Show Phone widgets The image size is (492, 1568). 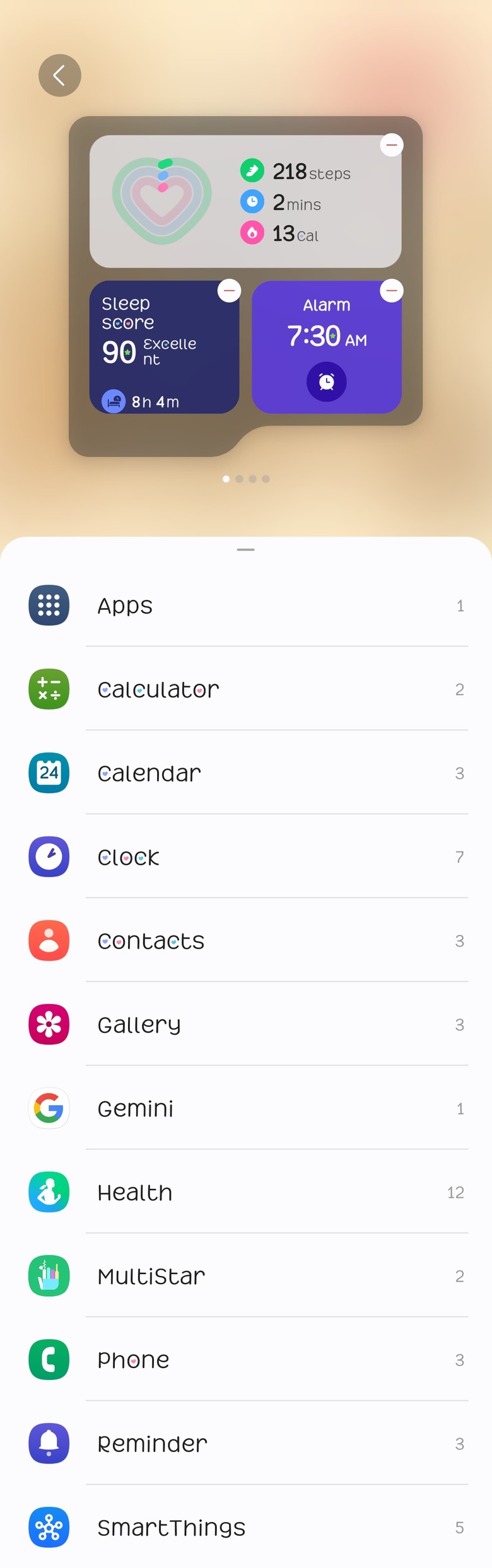[246, 1360]
